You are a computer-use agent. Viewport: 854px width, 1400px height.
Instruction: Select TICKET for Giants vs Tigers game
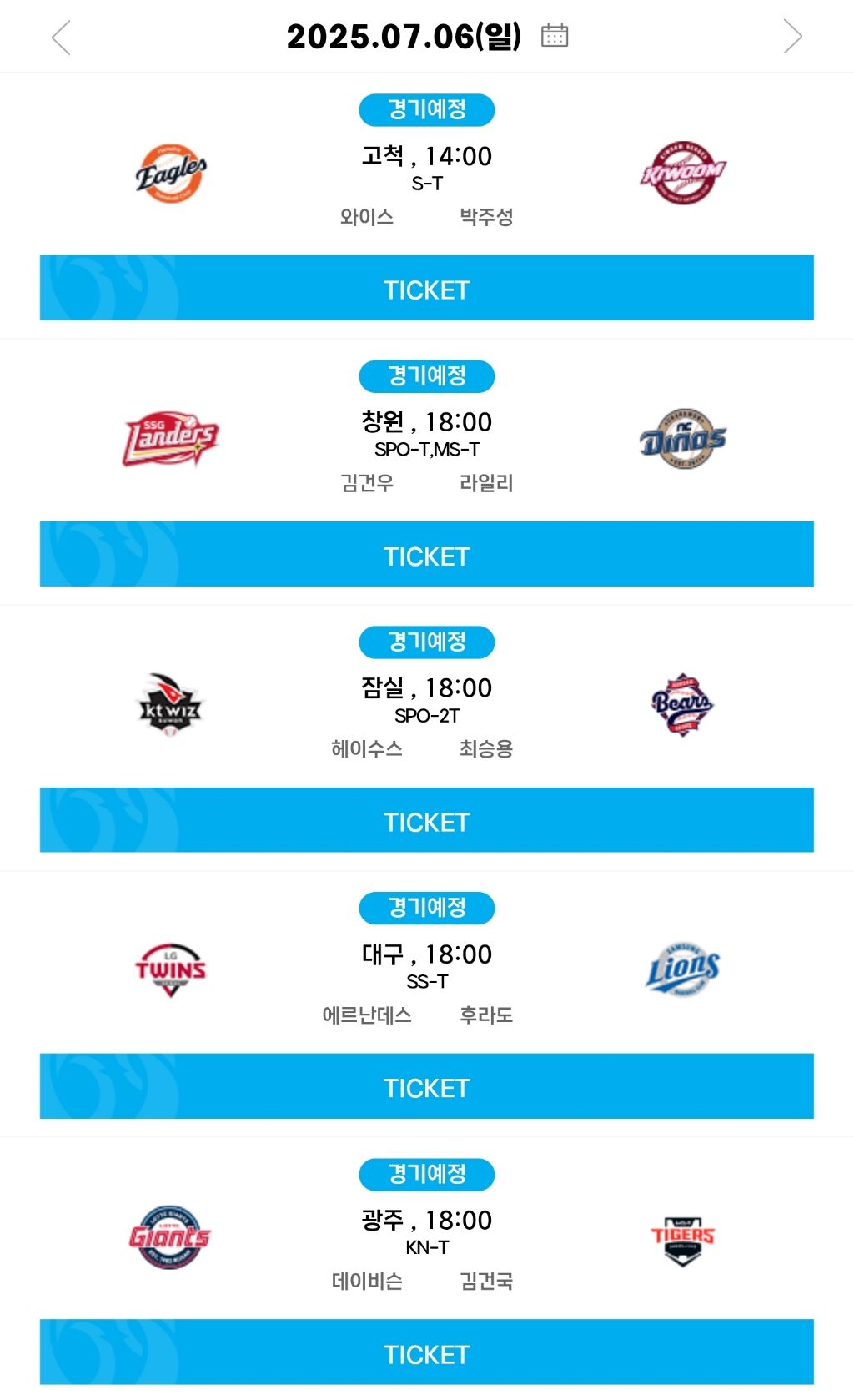pyautogui.click(x=427, y=1352)
